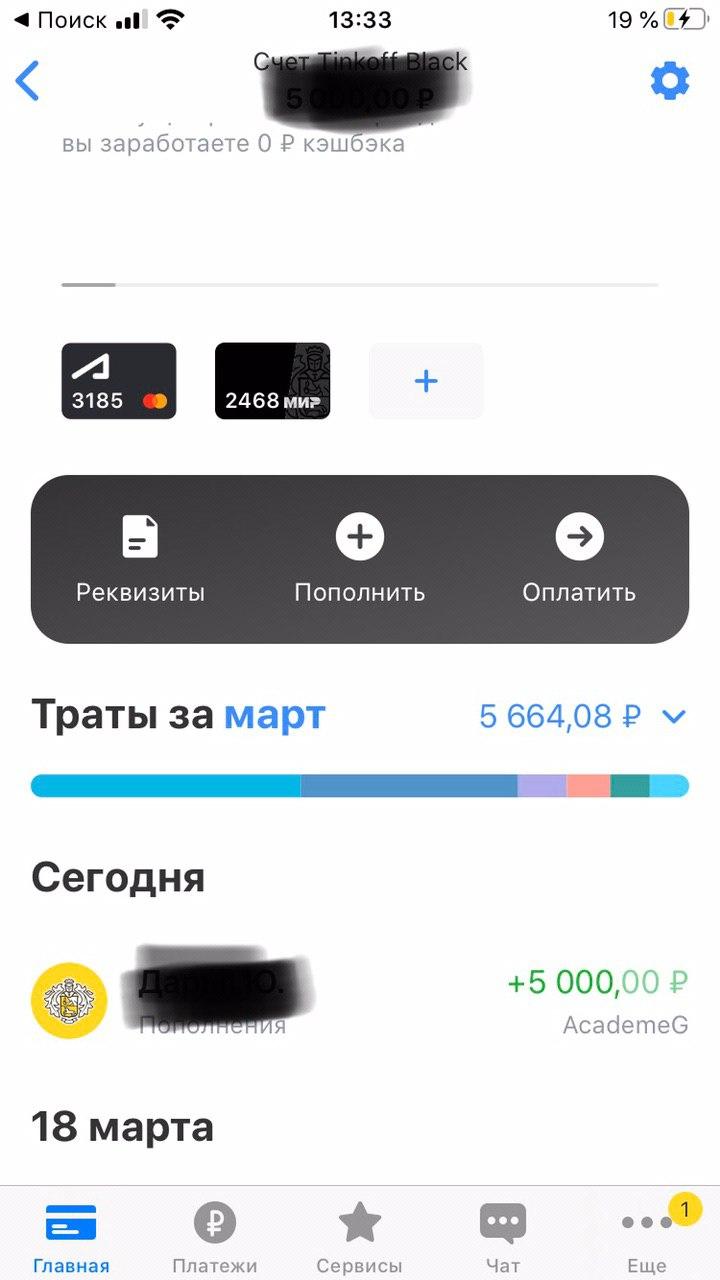Select the MIR card ending 2468
This screenshot has height=1280, width=720.
coord(272,381)
